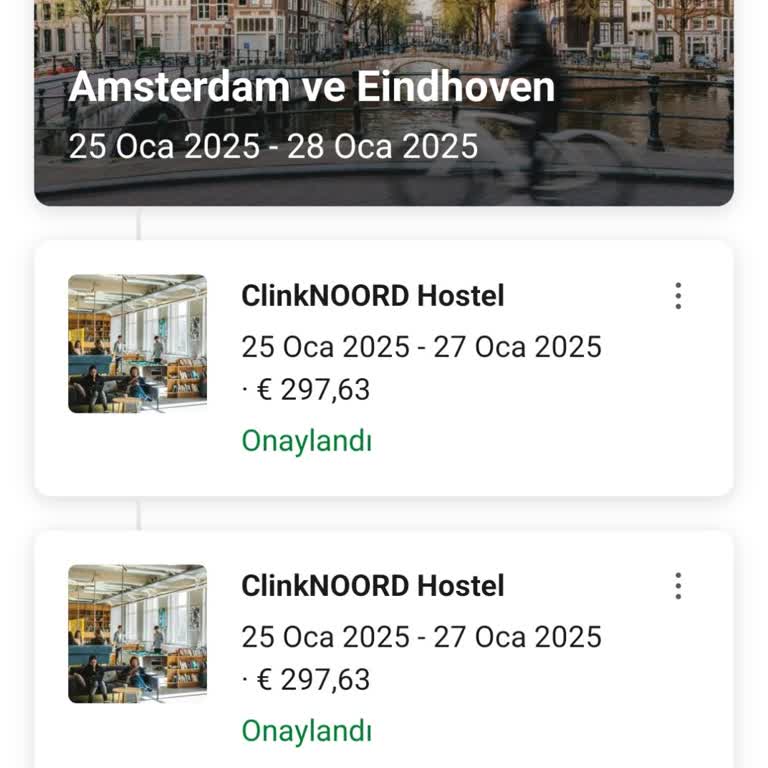Open overflow menu on second ClinkNOORD Hostel booking
The width and height of the screenshot is (768, 768).
tap(678, 586)
